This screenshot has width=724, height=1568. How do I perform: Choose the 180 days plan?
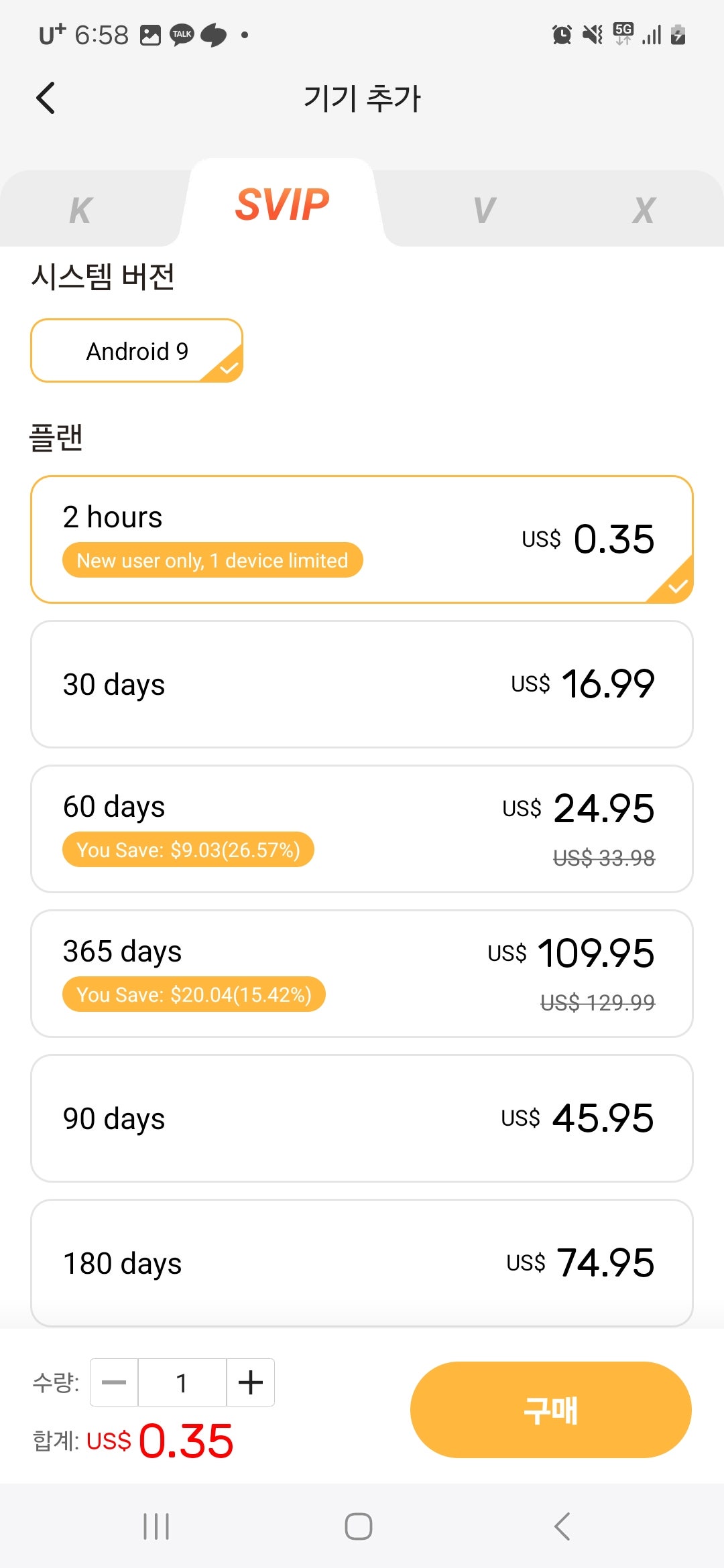click(x=362, y=1263)
